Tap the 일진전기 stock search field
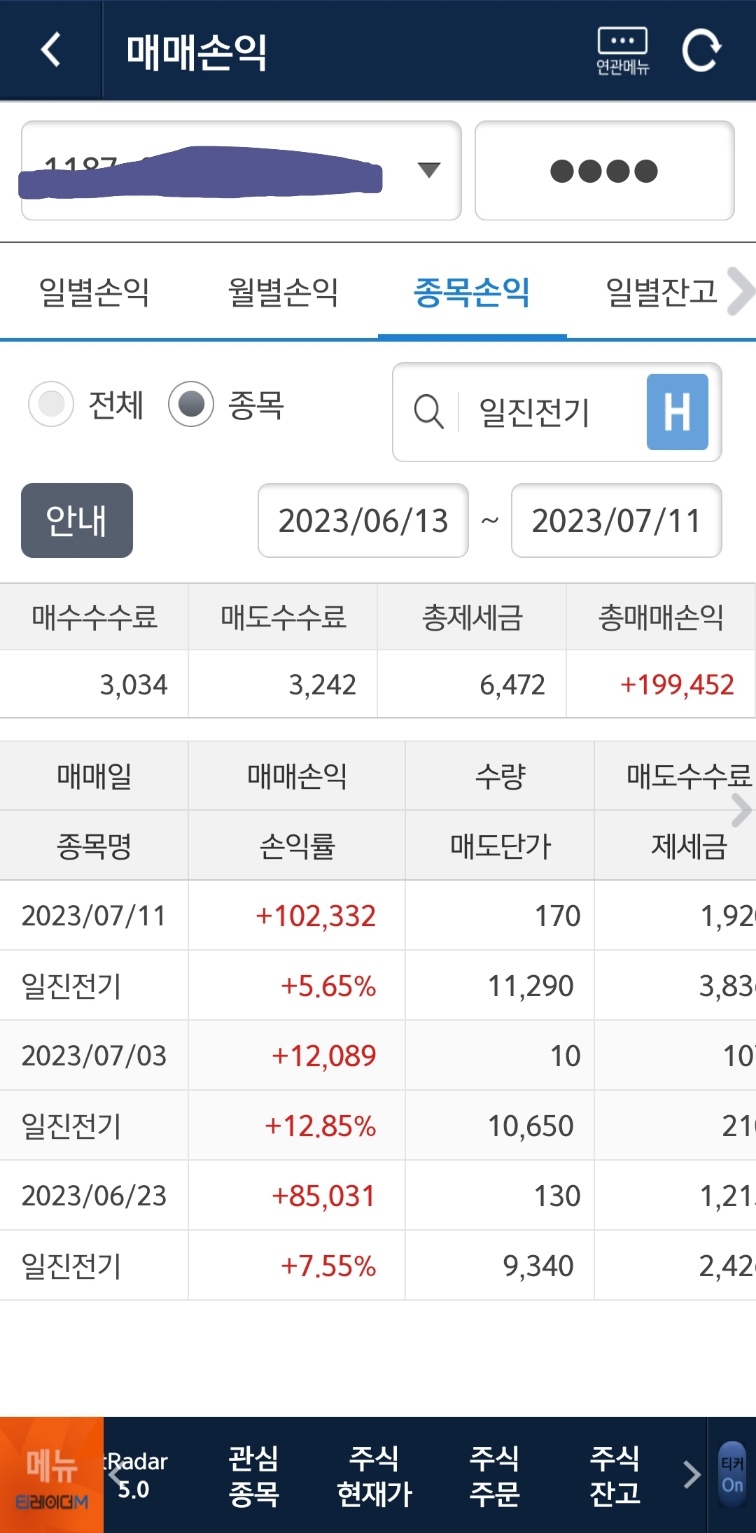The image size is (756, 1533). pos(519,412)
